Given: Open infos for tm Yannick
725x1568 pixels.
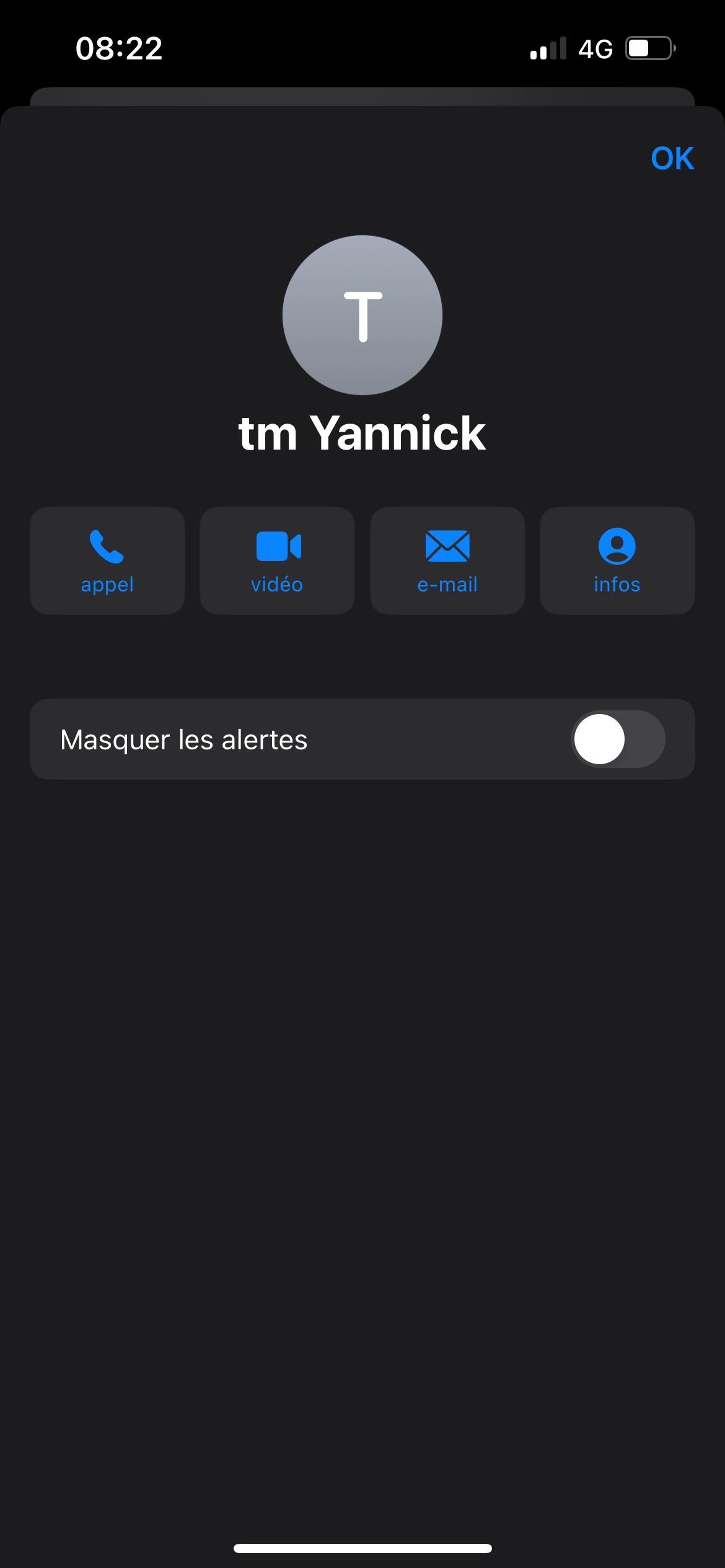Looking at the screenshot, I should coord(617,560).
